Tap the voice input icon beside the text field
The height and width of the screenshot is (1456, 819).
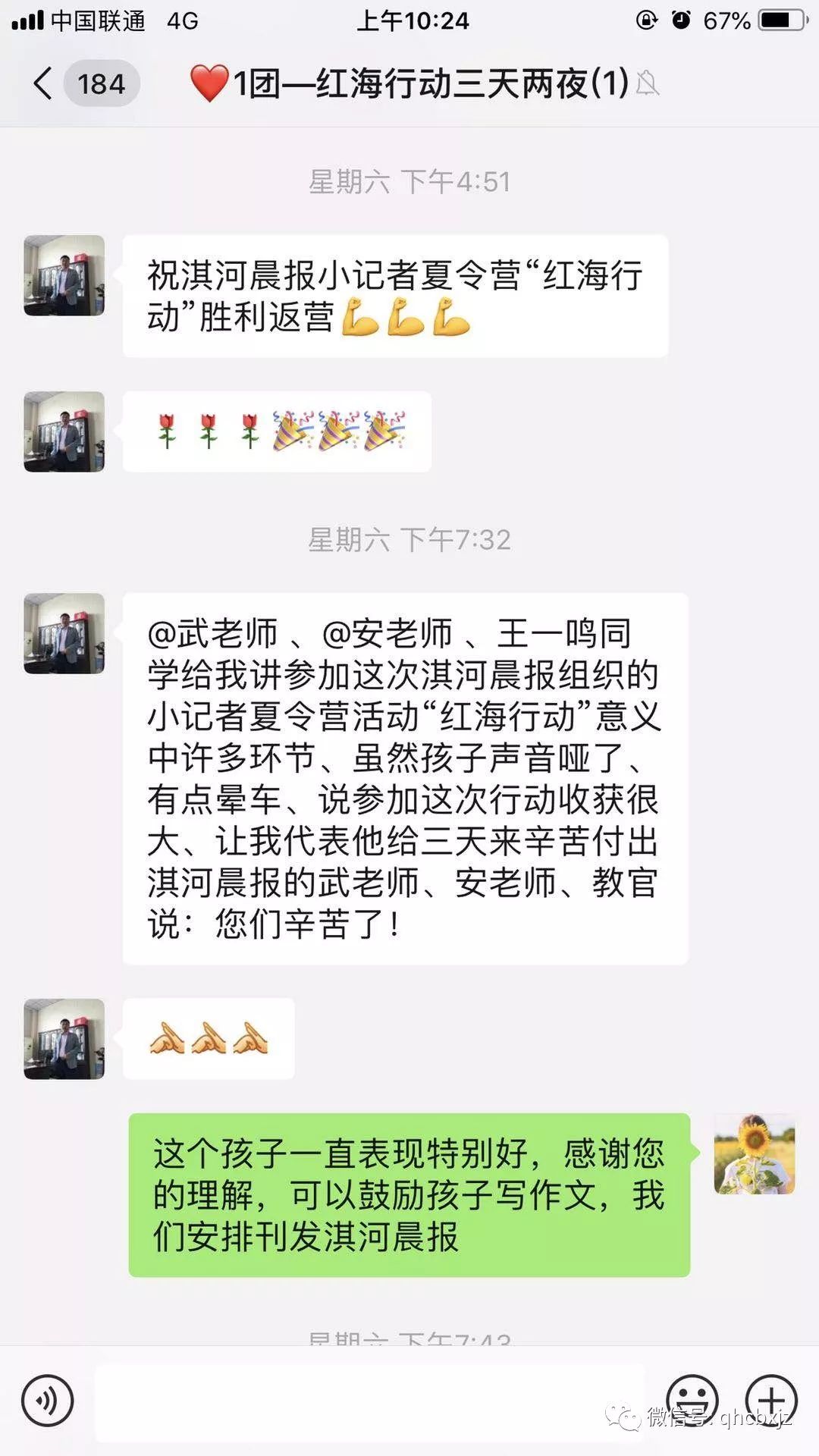[x=48, y=1401]
